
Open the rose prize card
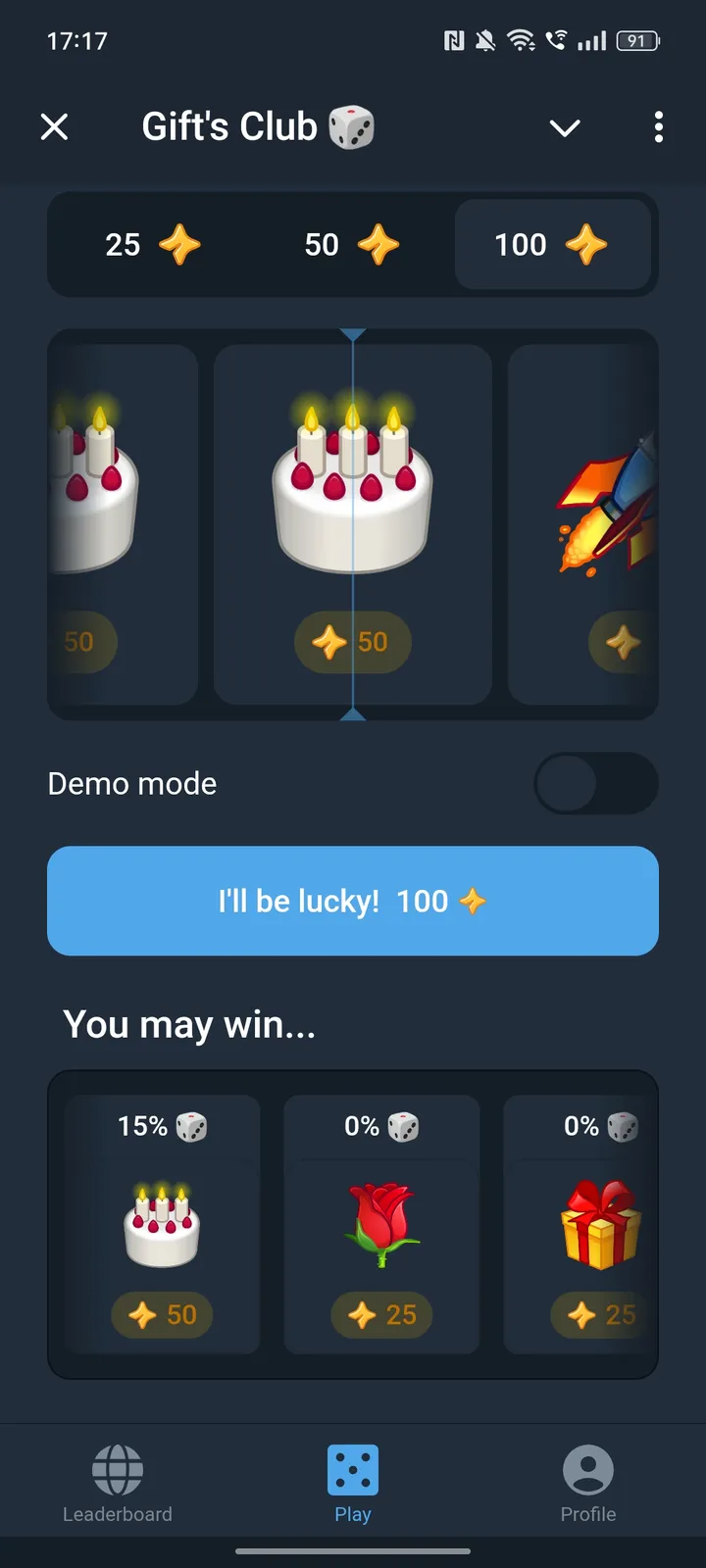coord(381,1225)
